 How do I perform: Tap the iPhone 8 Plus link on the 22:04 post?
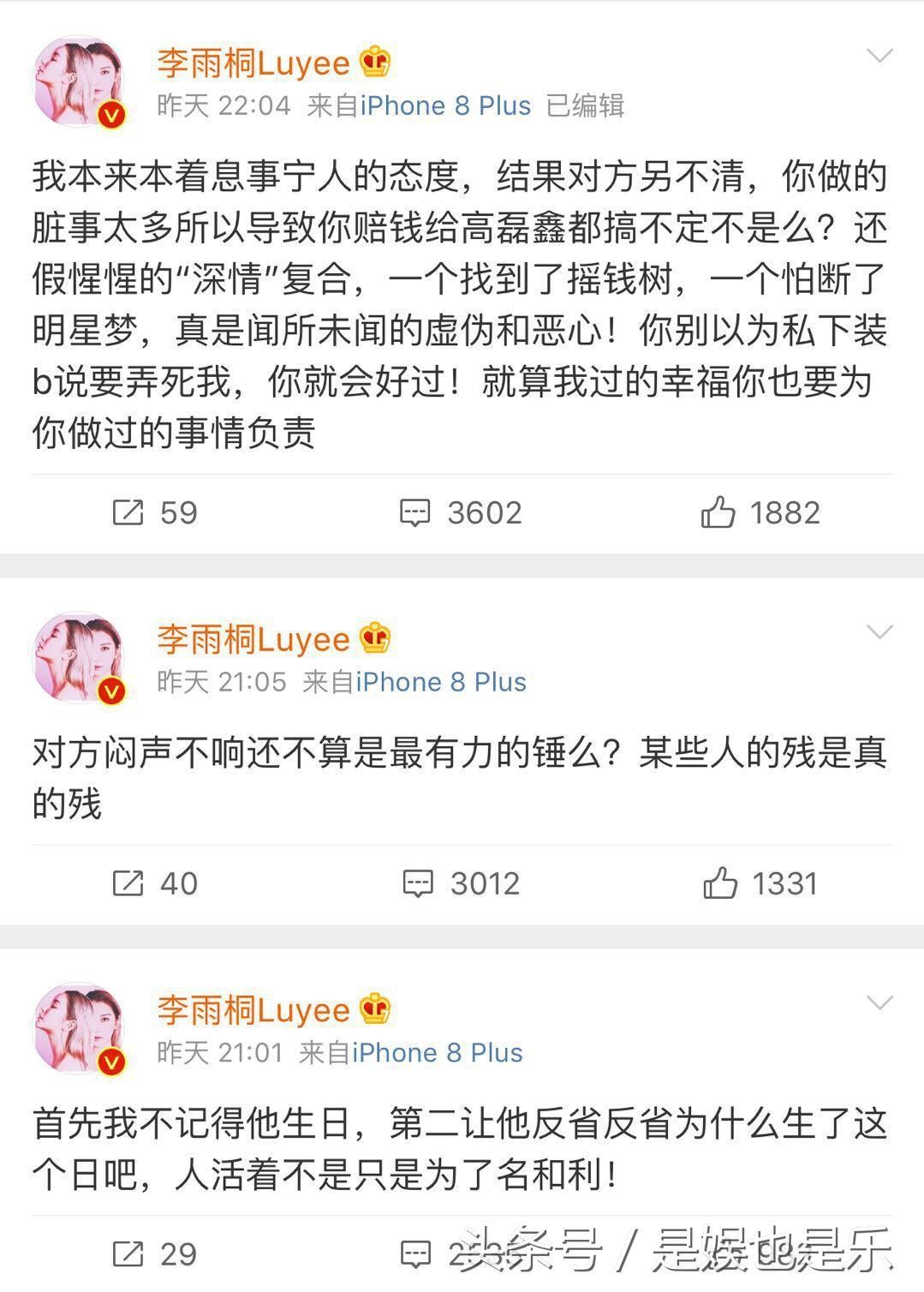point(445,106)
